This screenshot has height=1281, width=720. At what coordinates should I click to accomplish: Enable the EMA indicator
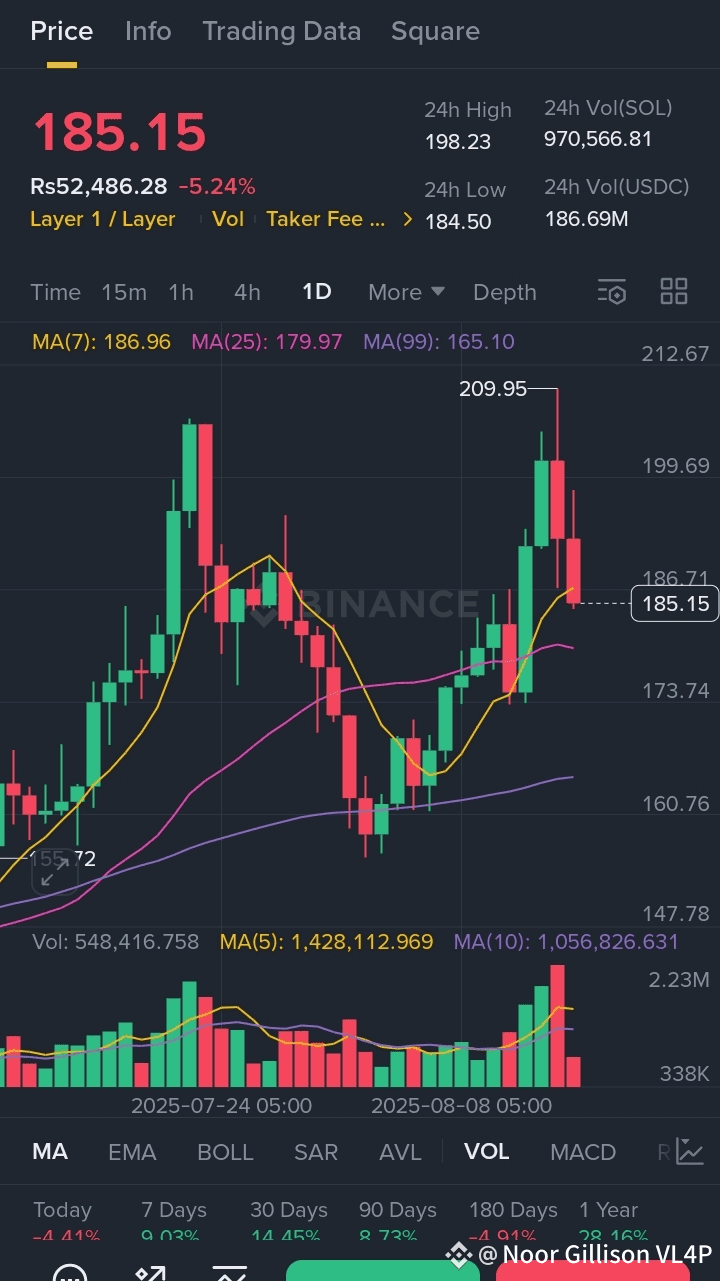[132, 1152]
